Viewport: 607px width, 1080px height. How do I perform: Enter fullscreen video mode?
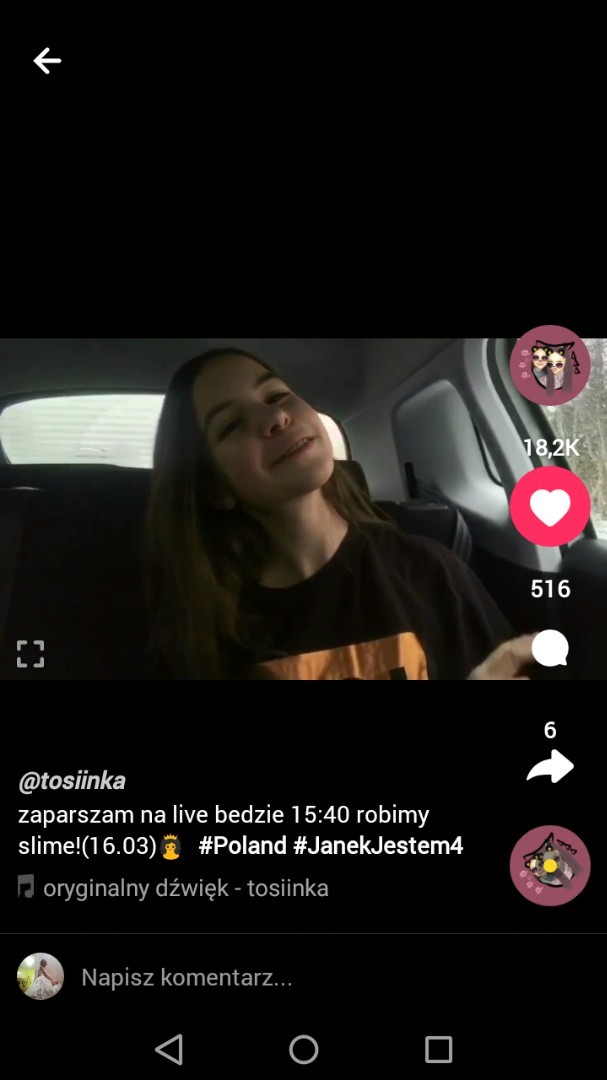(x=31, y=654)
